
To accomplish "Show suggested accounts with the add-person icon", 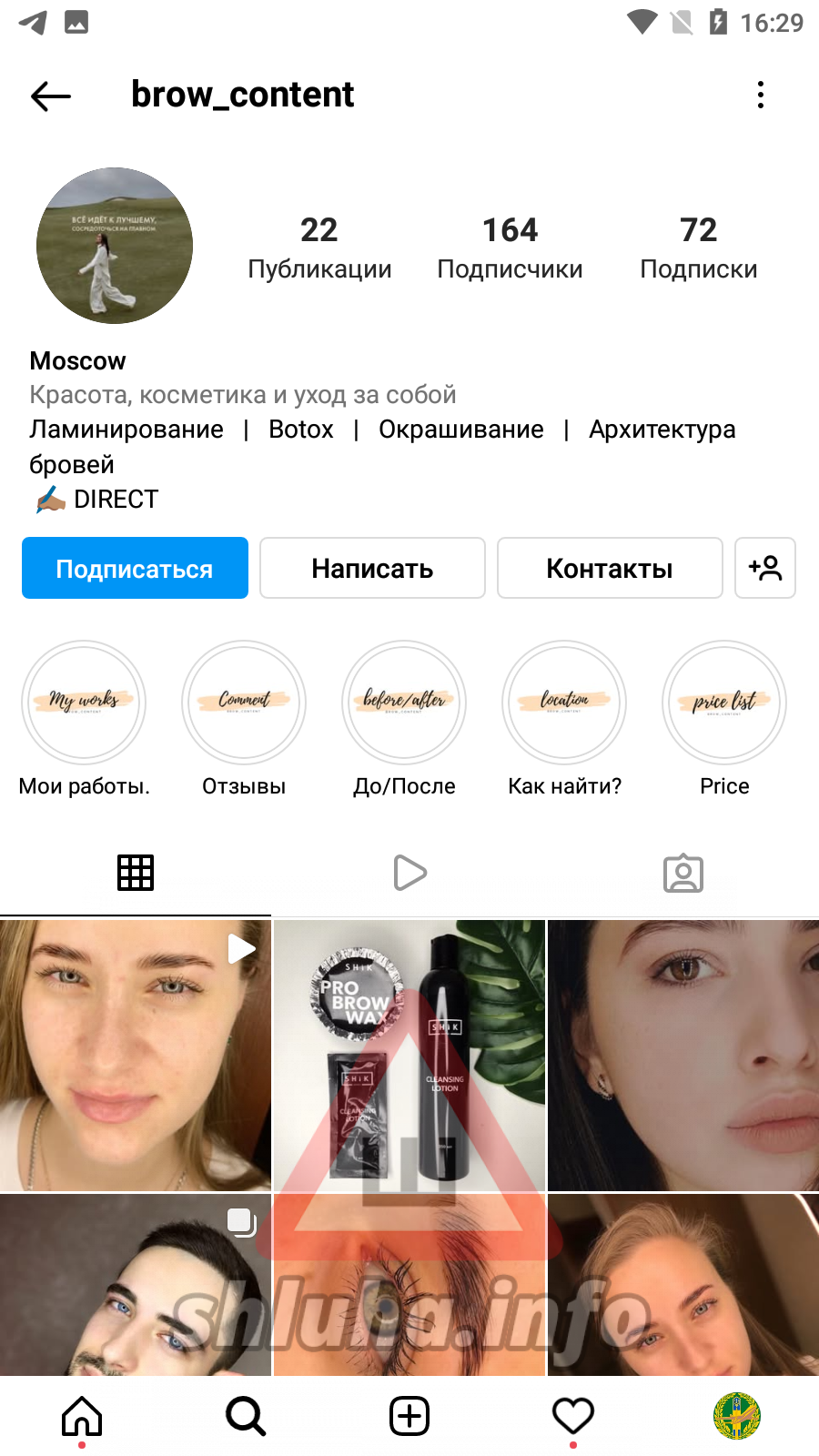I will (x=765, y=568).
